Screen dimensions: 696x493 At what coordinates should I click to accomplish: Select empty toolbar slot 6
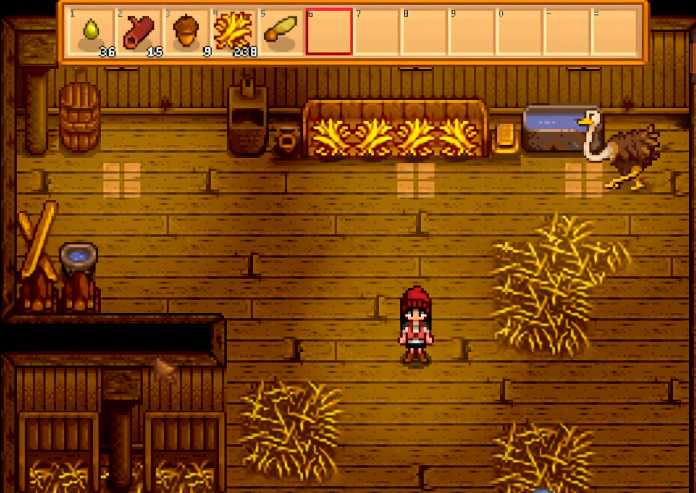pos(329,32)
